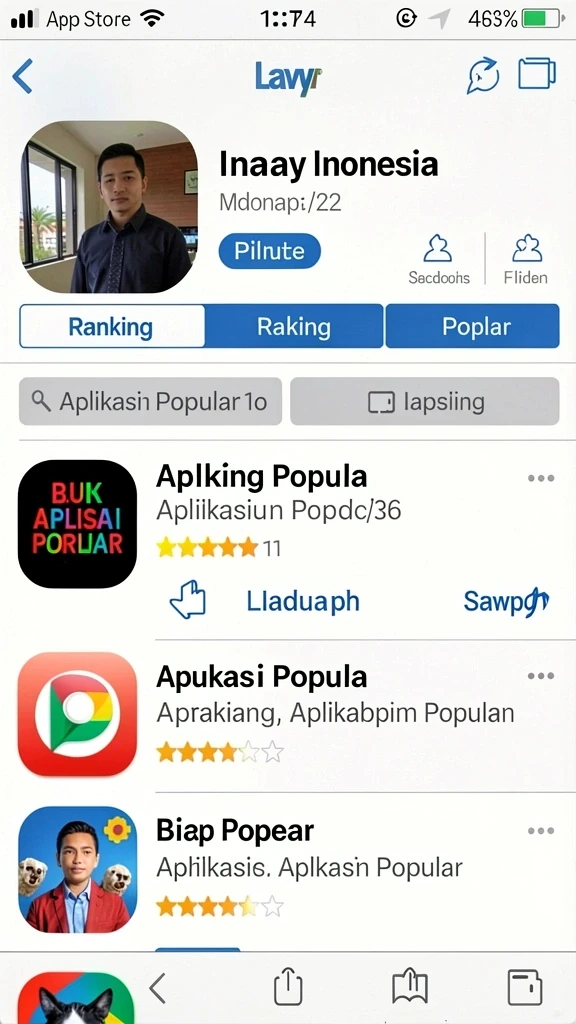Switch to the Raking segment
Image resolution: width=576 pixels, height=1024 pixels.
point(294,326)
